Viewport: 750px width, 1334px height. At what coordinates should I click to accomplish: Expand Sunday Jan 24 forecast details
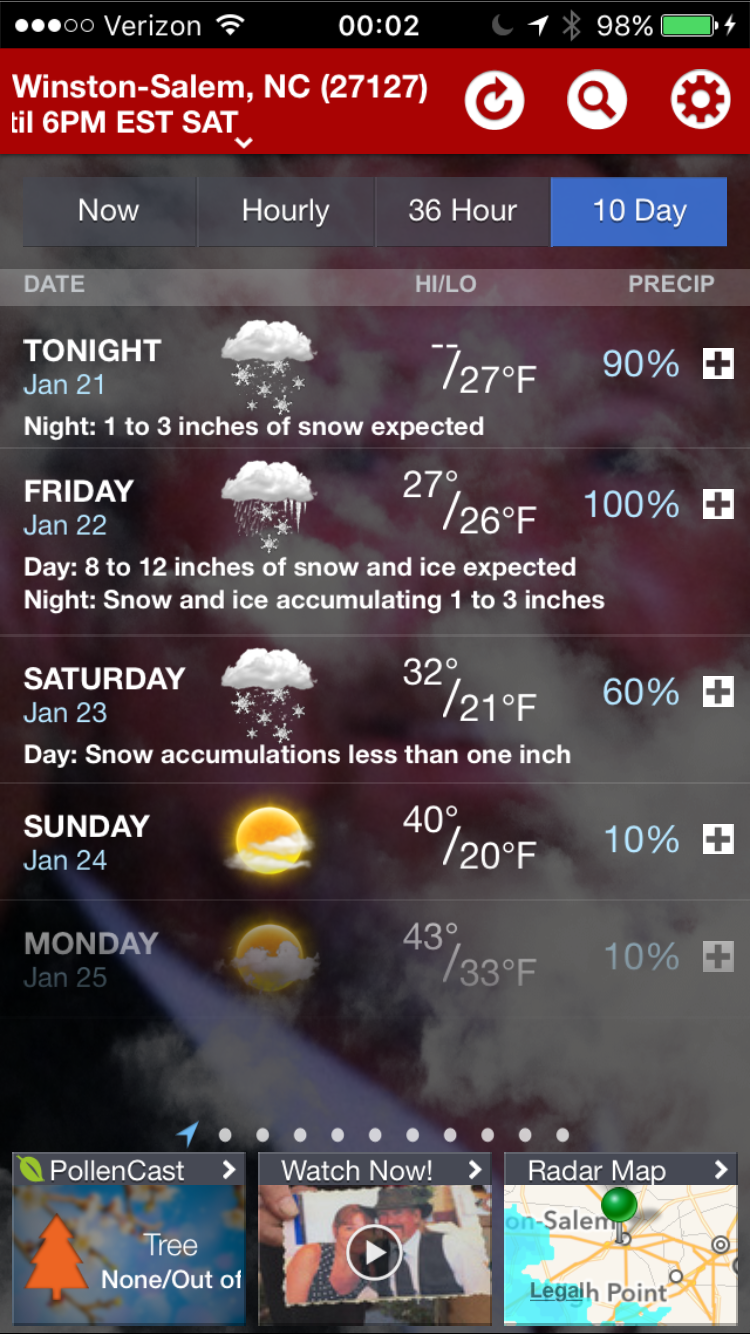pyautogui.click(x=718, y=840)
